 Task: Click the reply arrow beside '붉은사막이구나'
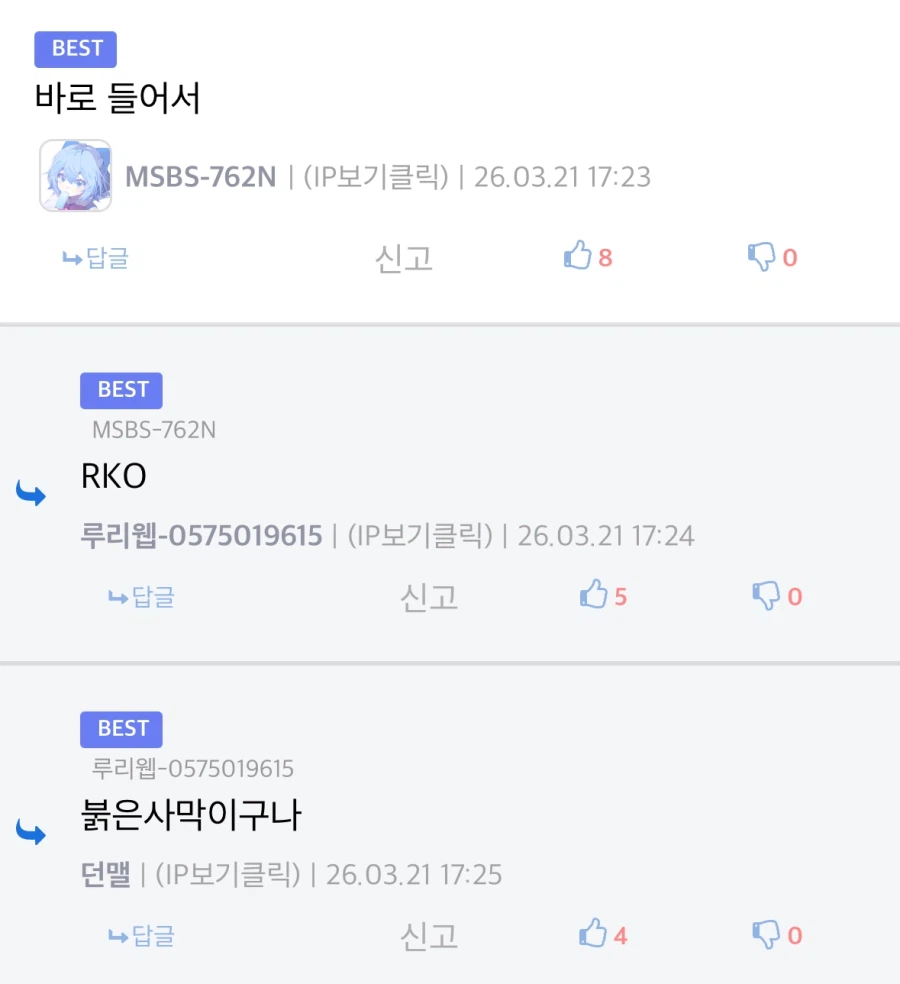[x=32, y=831]
